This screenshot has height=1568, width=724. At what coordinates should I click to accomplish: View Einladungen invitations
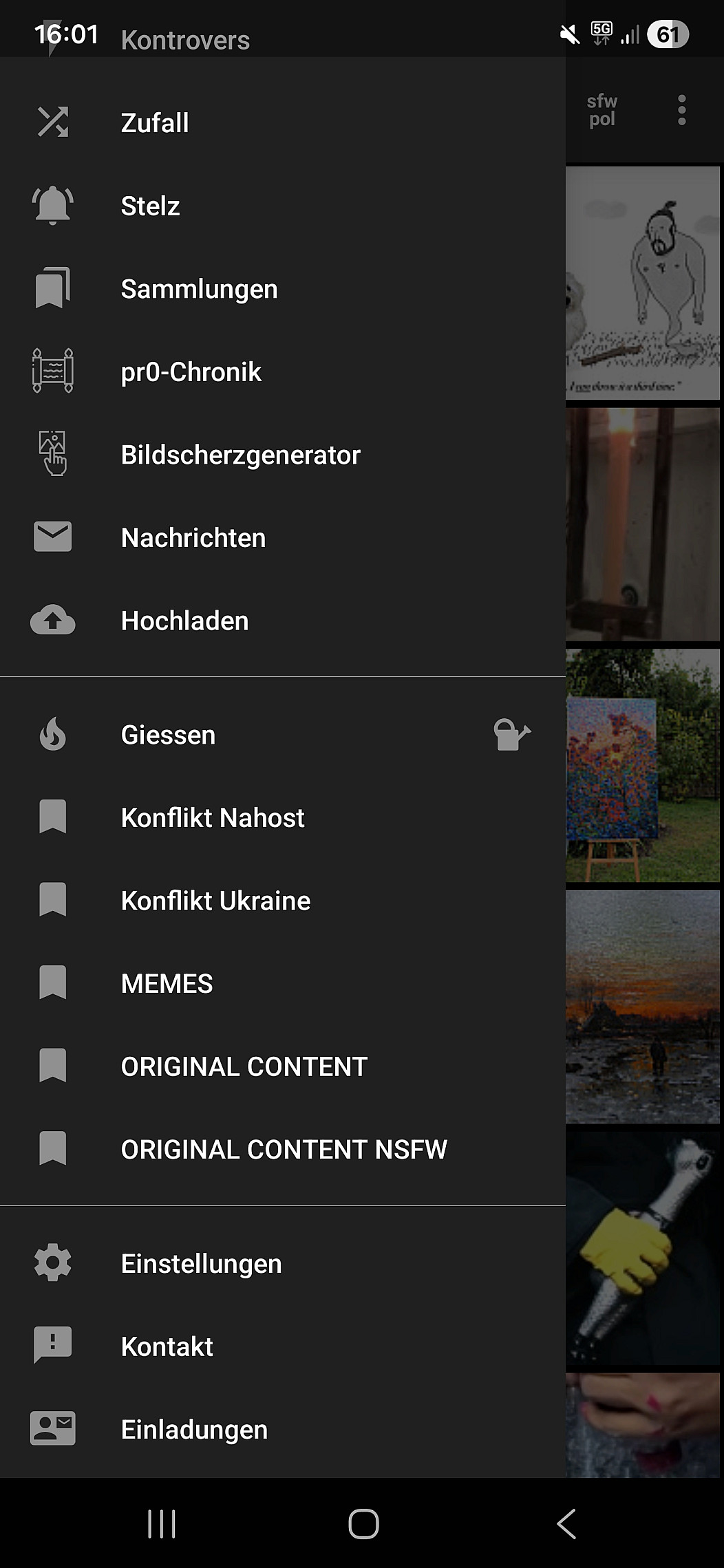tap(194, 1430)
